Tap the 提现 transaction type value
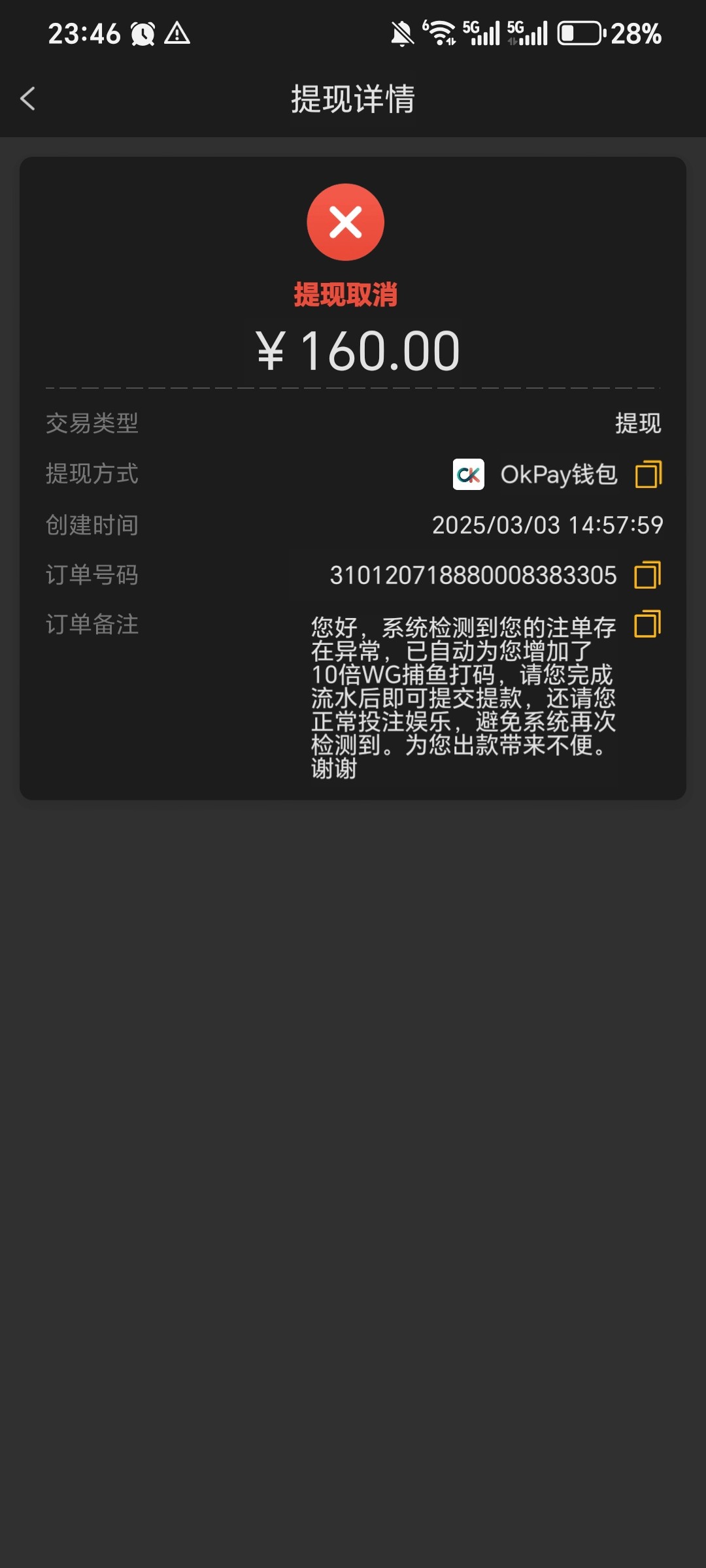This screenshot has height=1568, width=706. point(639,423)
